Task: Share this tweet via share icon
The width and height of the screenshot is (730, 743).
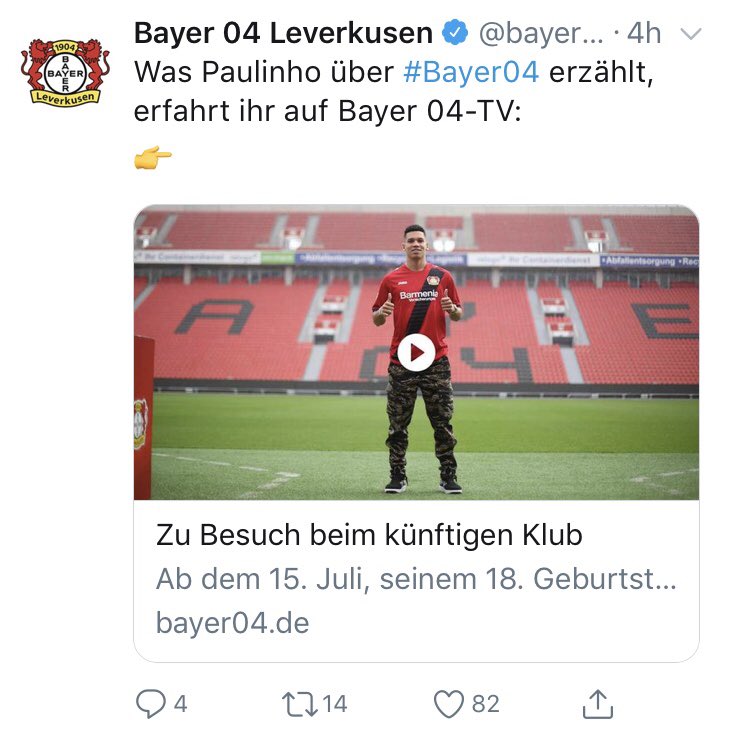Action: click(x=597, y=704)
